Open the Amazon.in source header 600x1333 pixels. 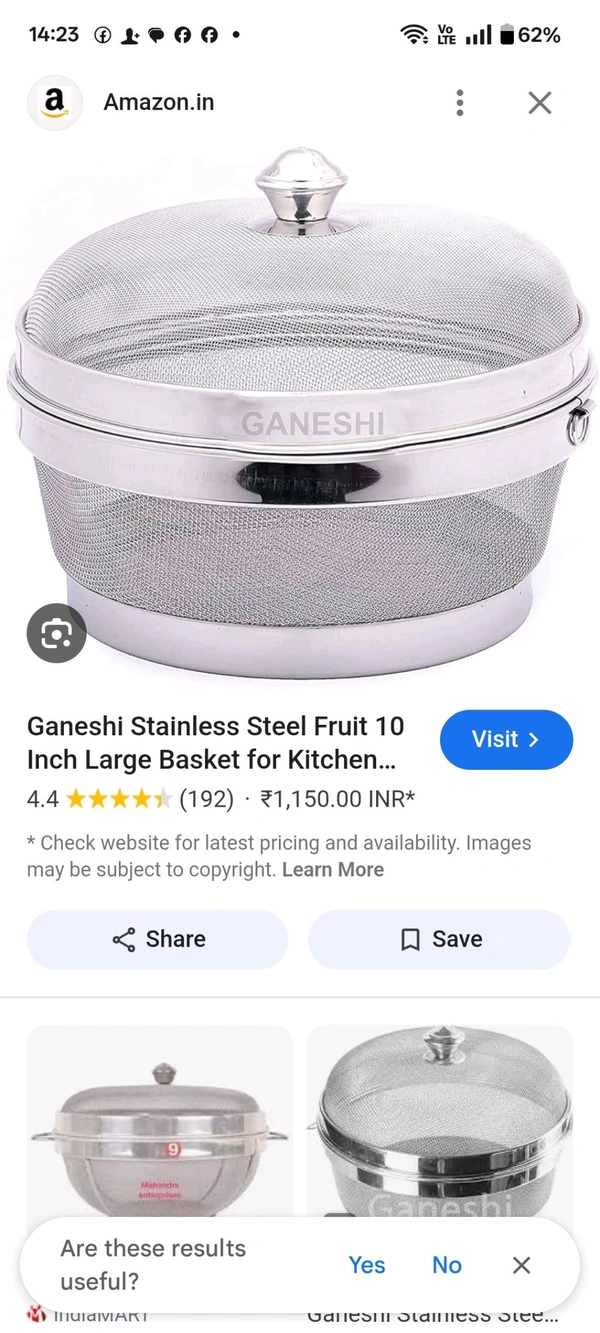point(158,102)
